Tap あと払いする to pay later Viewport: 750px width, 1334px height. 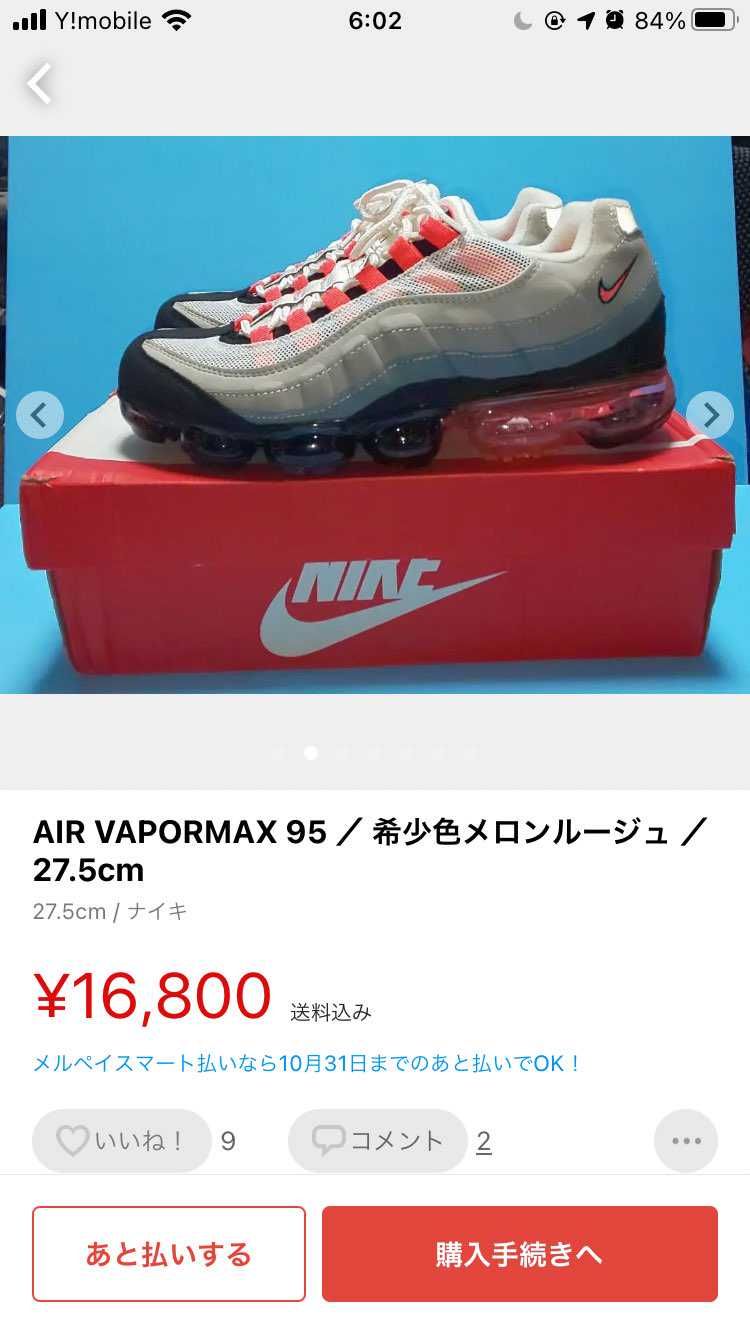click(168, 1254)
